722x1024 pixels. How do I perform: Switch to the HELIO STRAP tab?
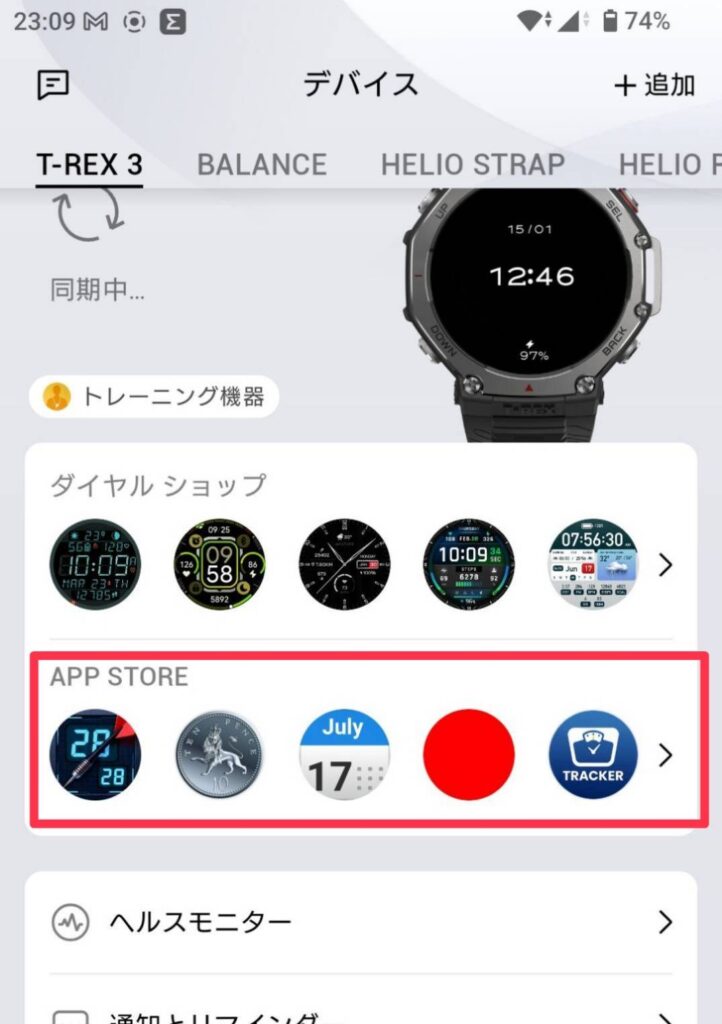[x=472, y=164]
